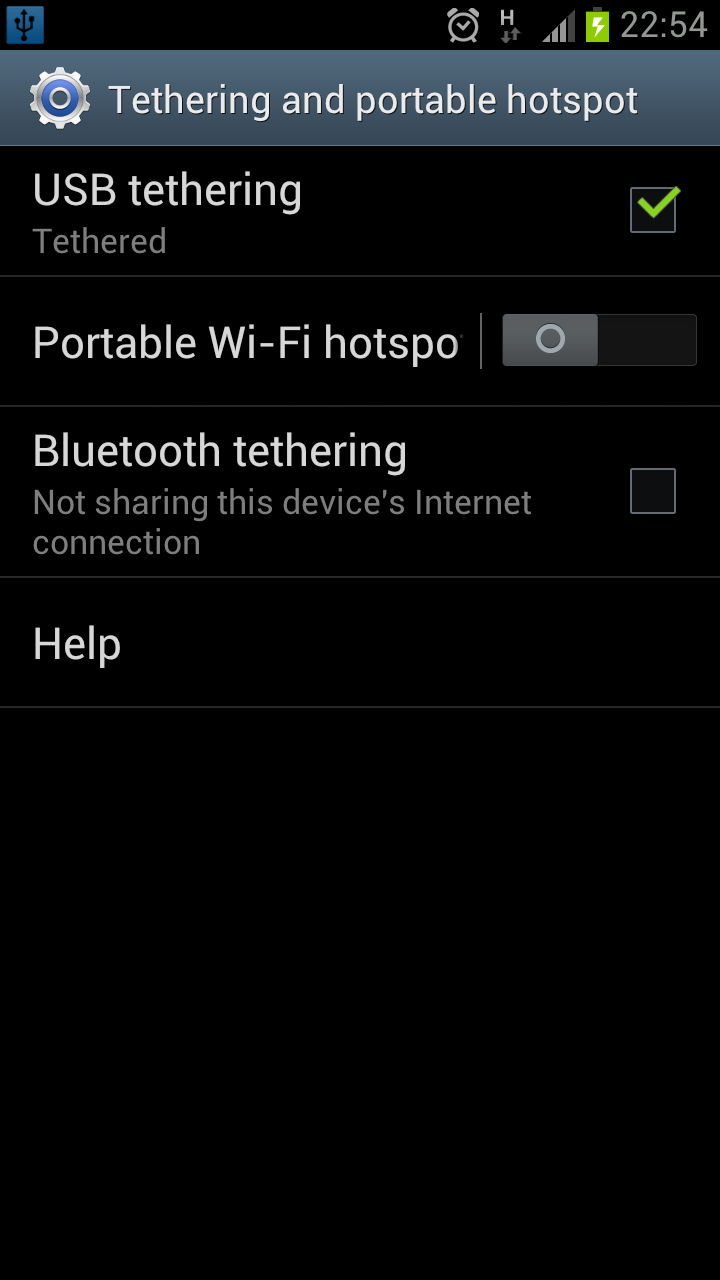Uncheck the USB tethering checkbox
720x1280 pixels.
point(653,211)
